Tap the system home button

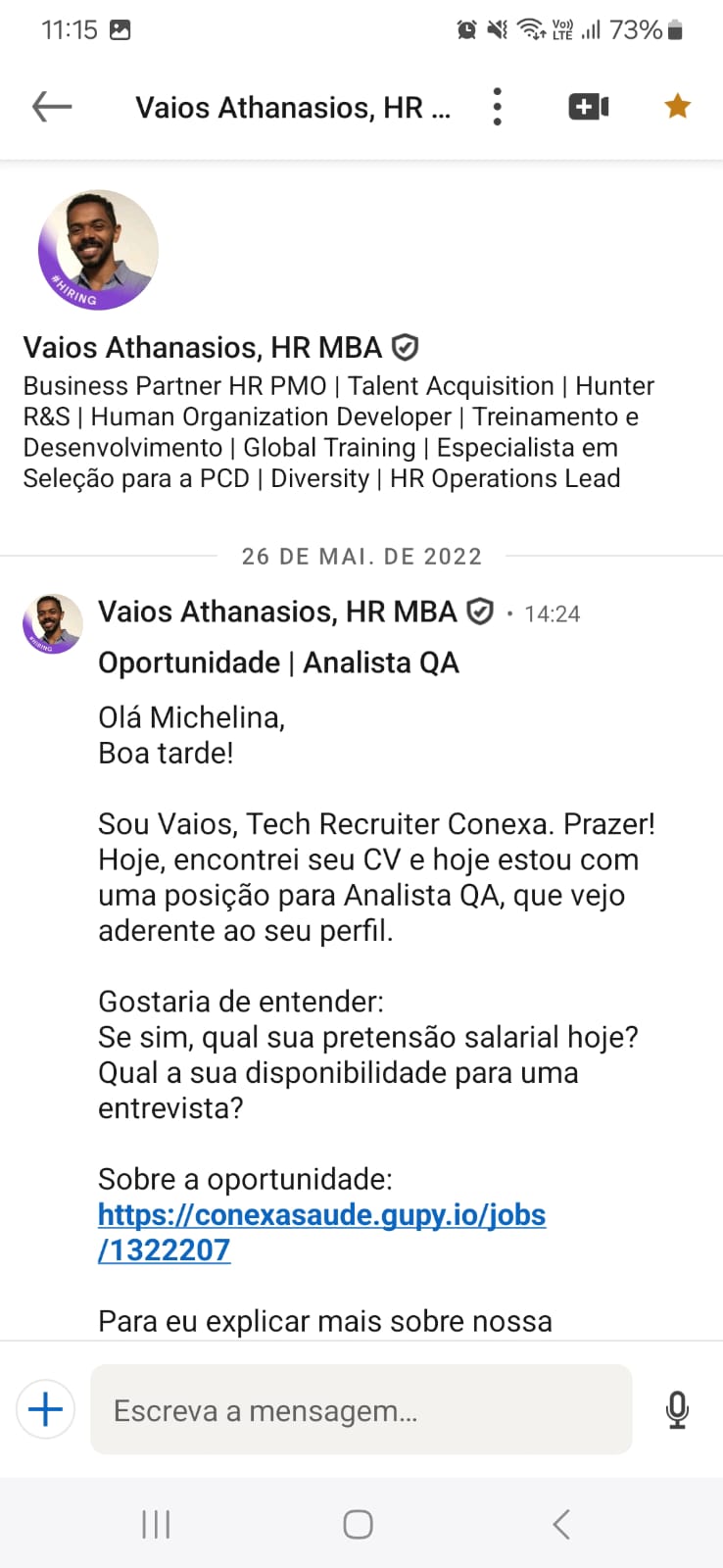tap(358, 1524)
